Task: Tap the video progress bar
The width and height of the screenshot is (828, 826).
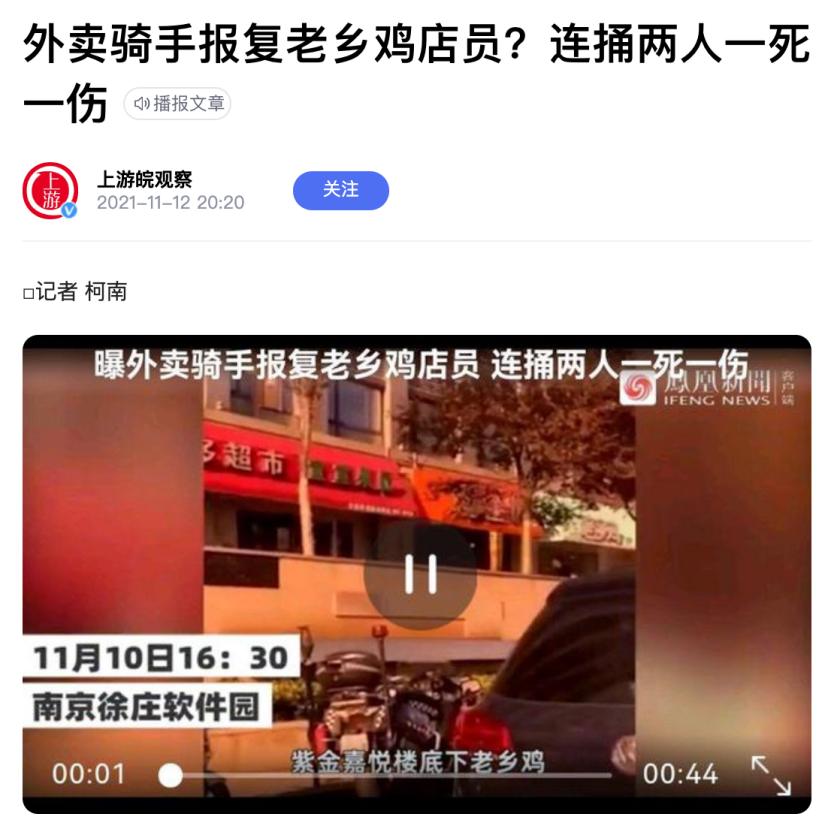Action: point(390,775)
